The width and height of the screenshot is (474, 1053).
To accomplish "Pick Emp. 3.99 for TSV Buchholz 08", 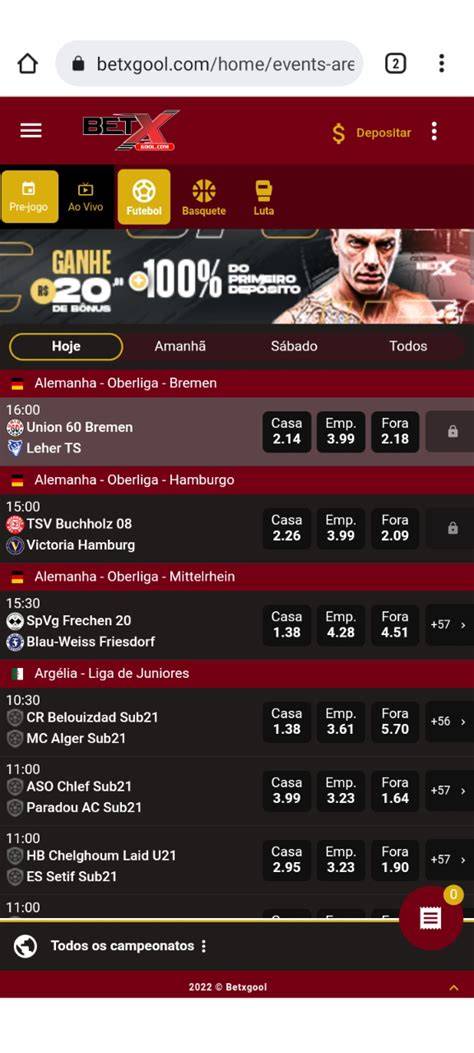I will coord(340,529).
